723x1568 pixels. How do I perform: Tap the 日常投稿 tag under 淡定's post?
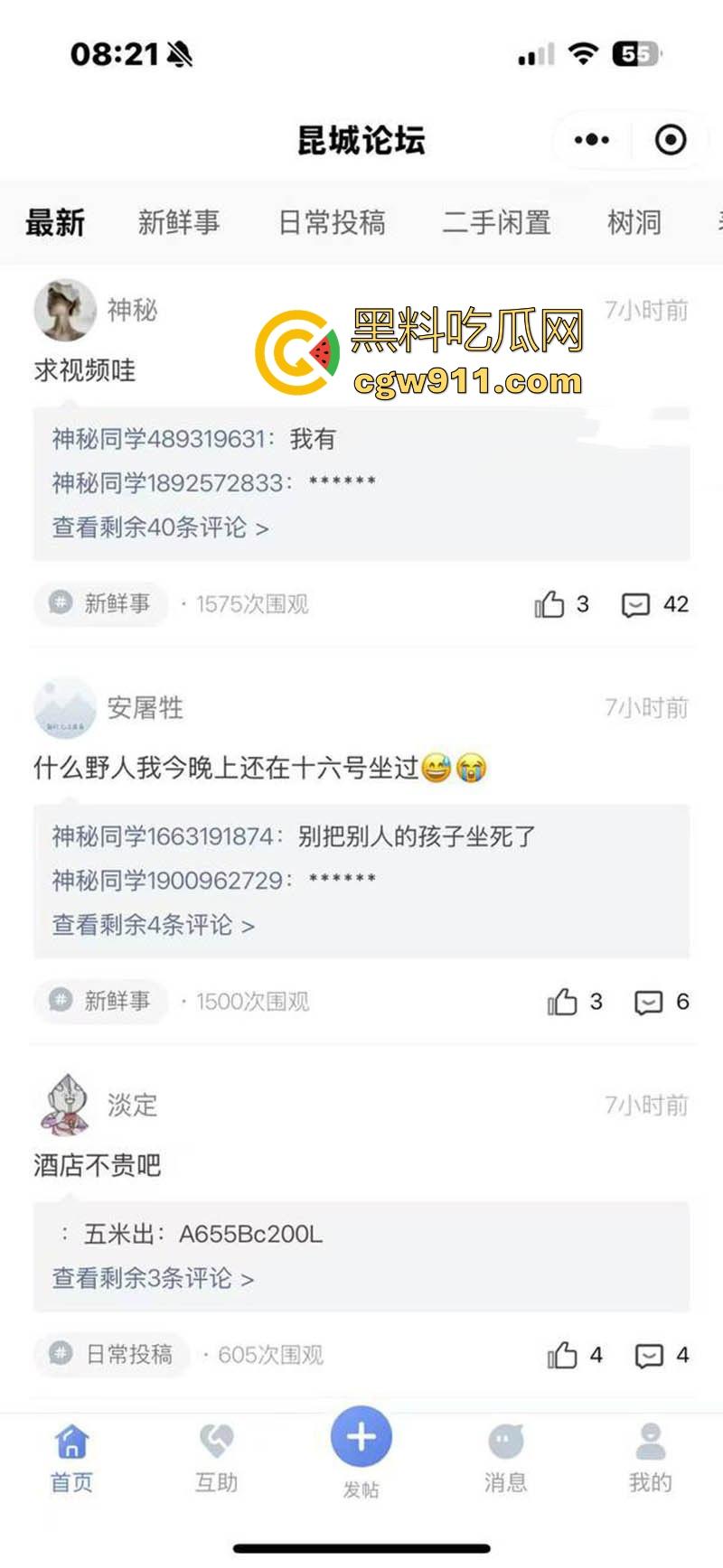[x=112, y=1355]
